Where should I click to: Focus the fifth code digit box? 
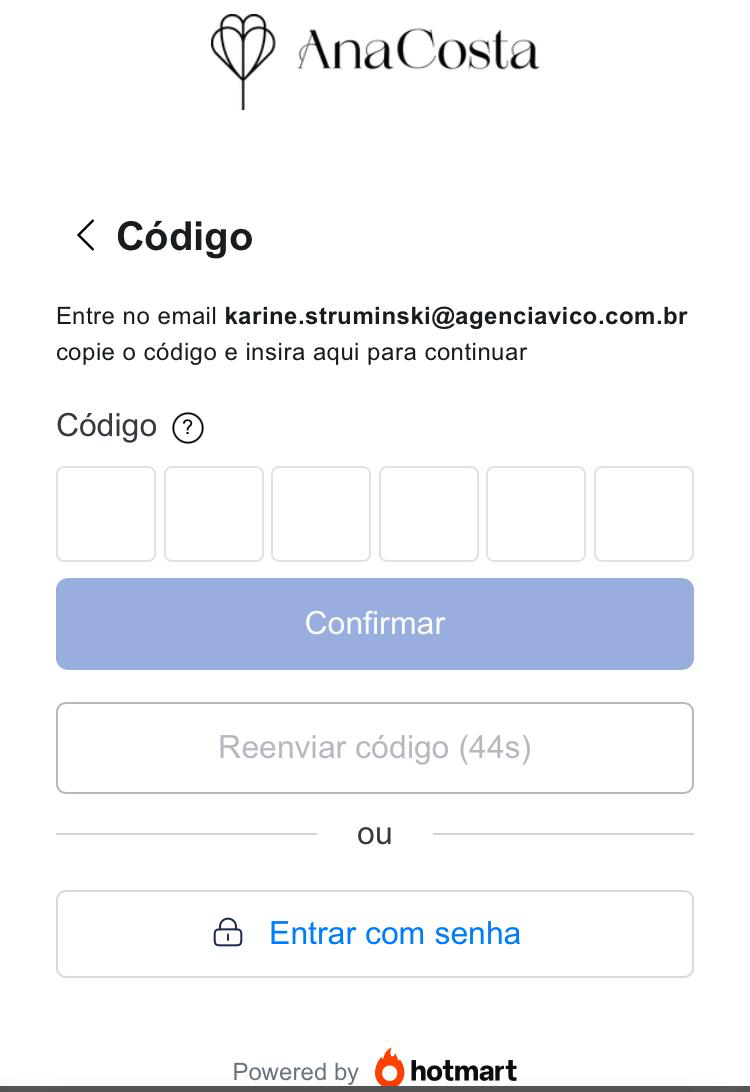pyautogui.click(x=536, y=514)
